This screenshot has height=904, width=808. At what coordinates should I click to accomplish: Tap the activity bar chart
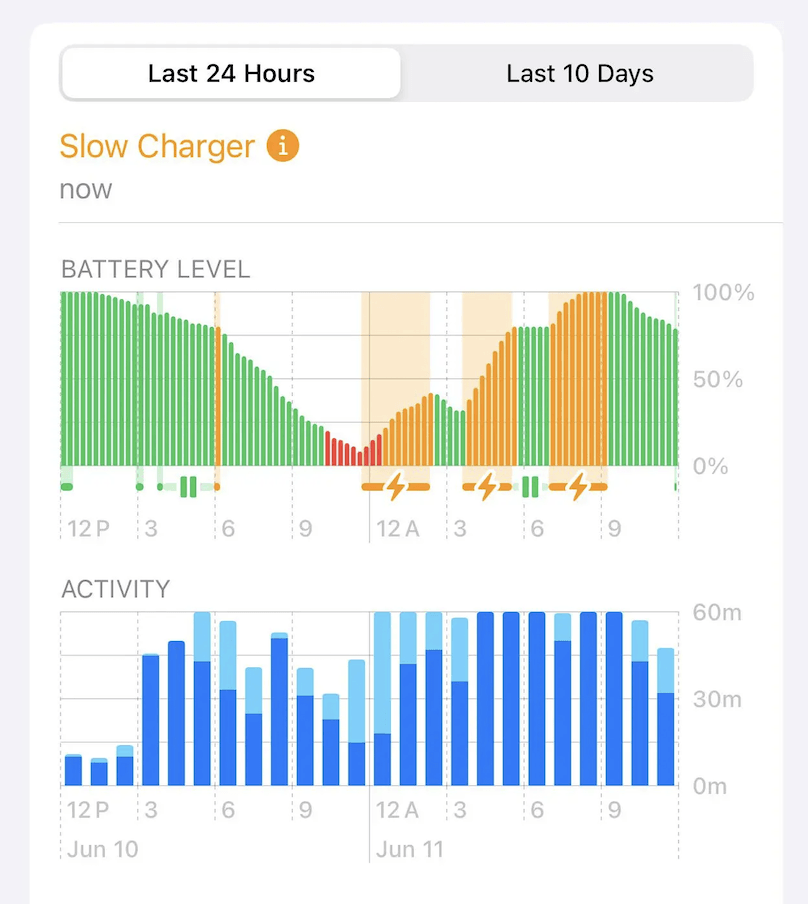[368, 700]
